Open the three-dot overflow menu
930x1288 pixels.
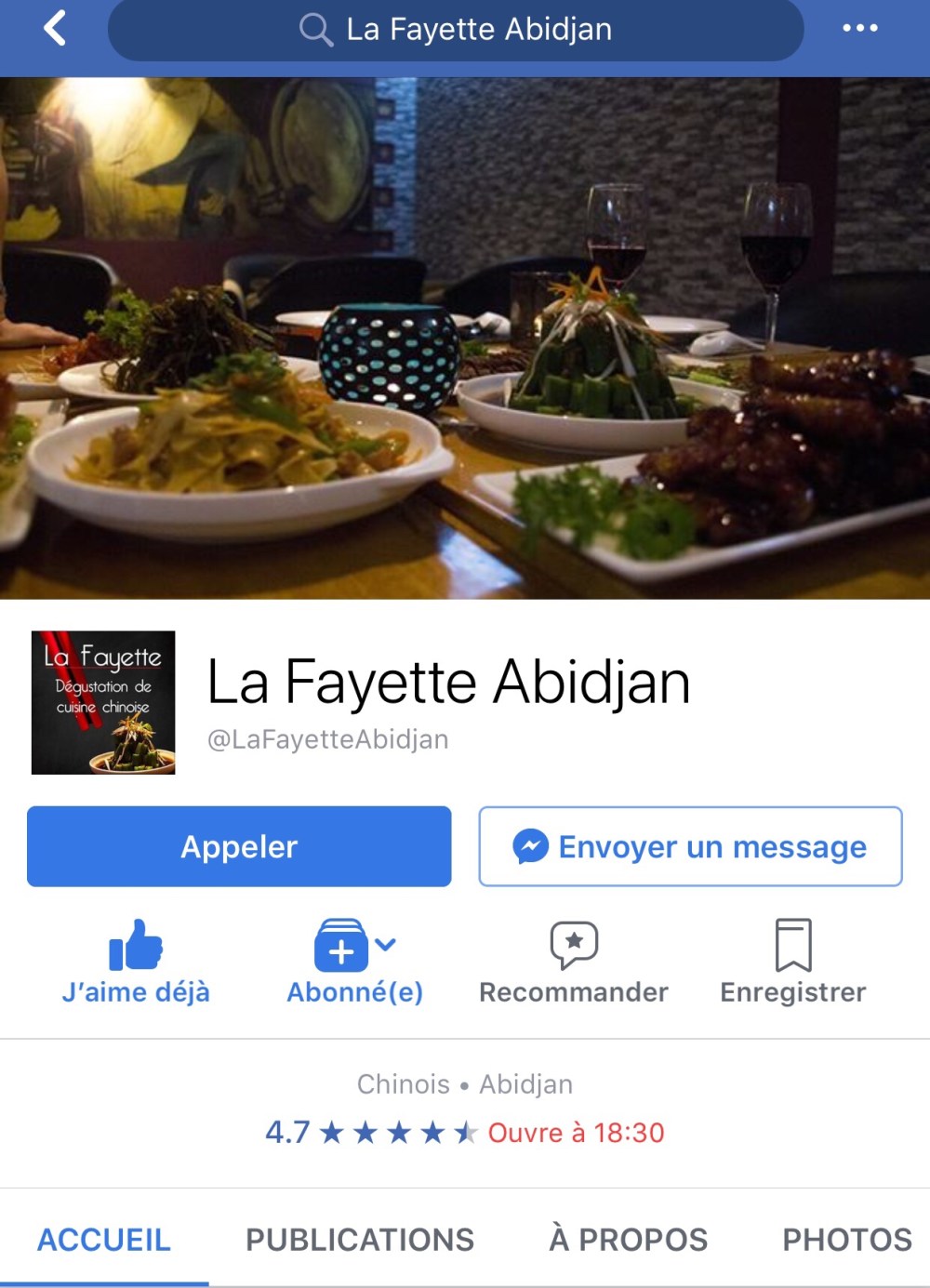tap(859, 28)
